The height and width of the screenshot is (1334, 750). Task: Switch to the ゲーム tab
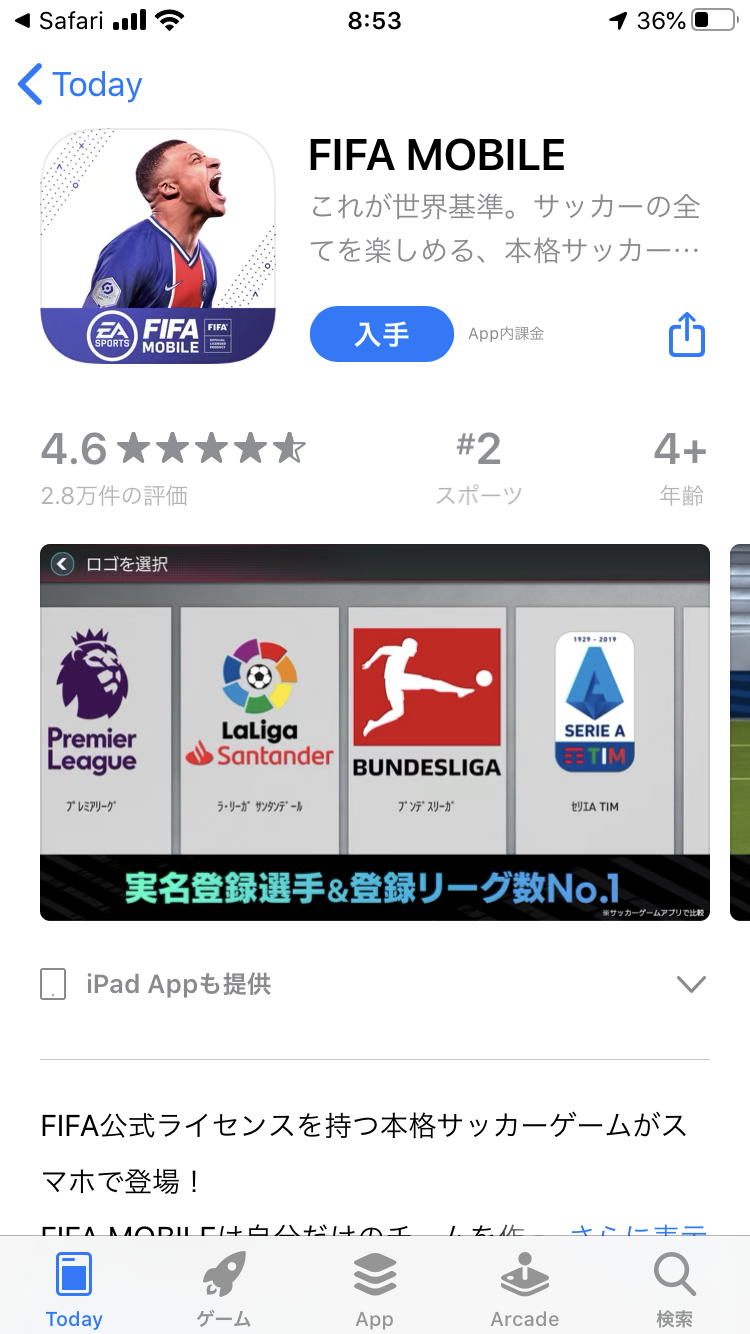224,1290
